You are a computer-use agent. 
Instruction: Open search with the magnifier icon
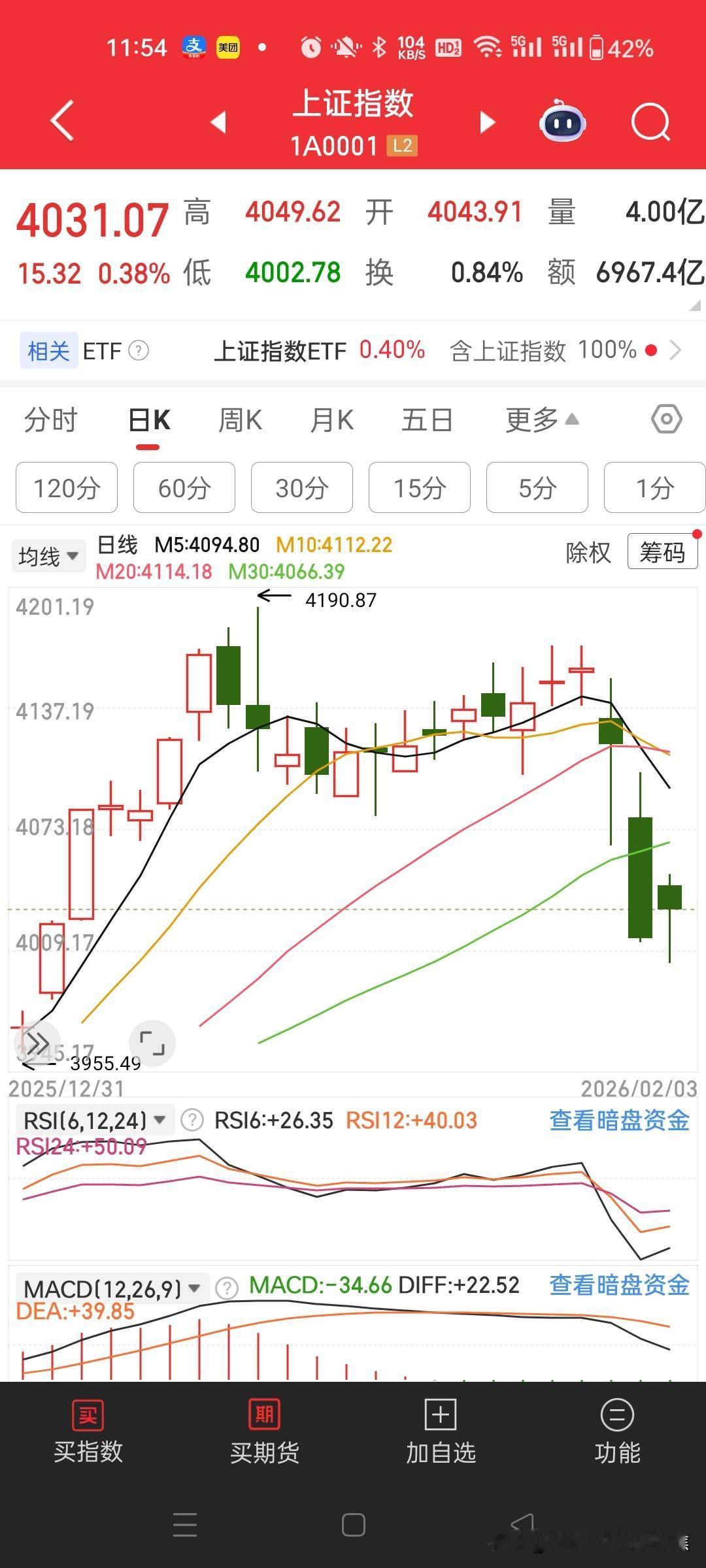pos(651,122)
